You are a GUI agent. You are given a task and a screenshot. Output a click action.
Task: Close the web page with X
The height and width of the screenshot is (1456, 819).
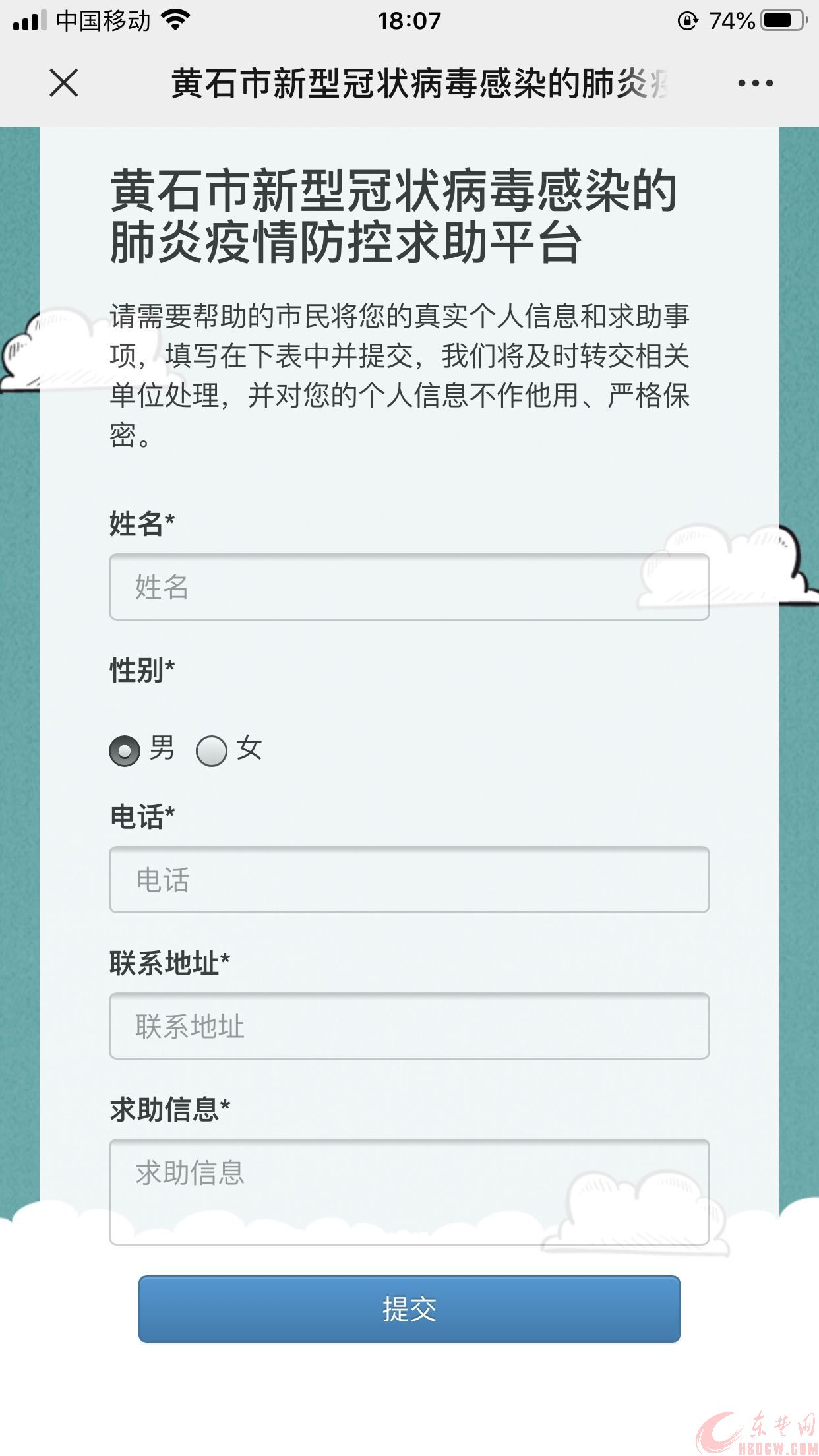[64, 83]
